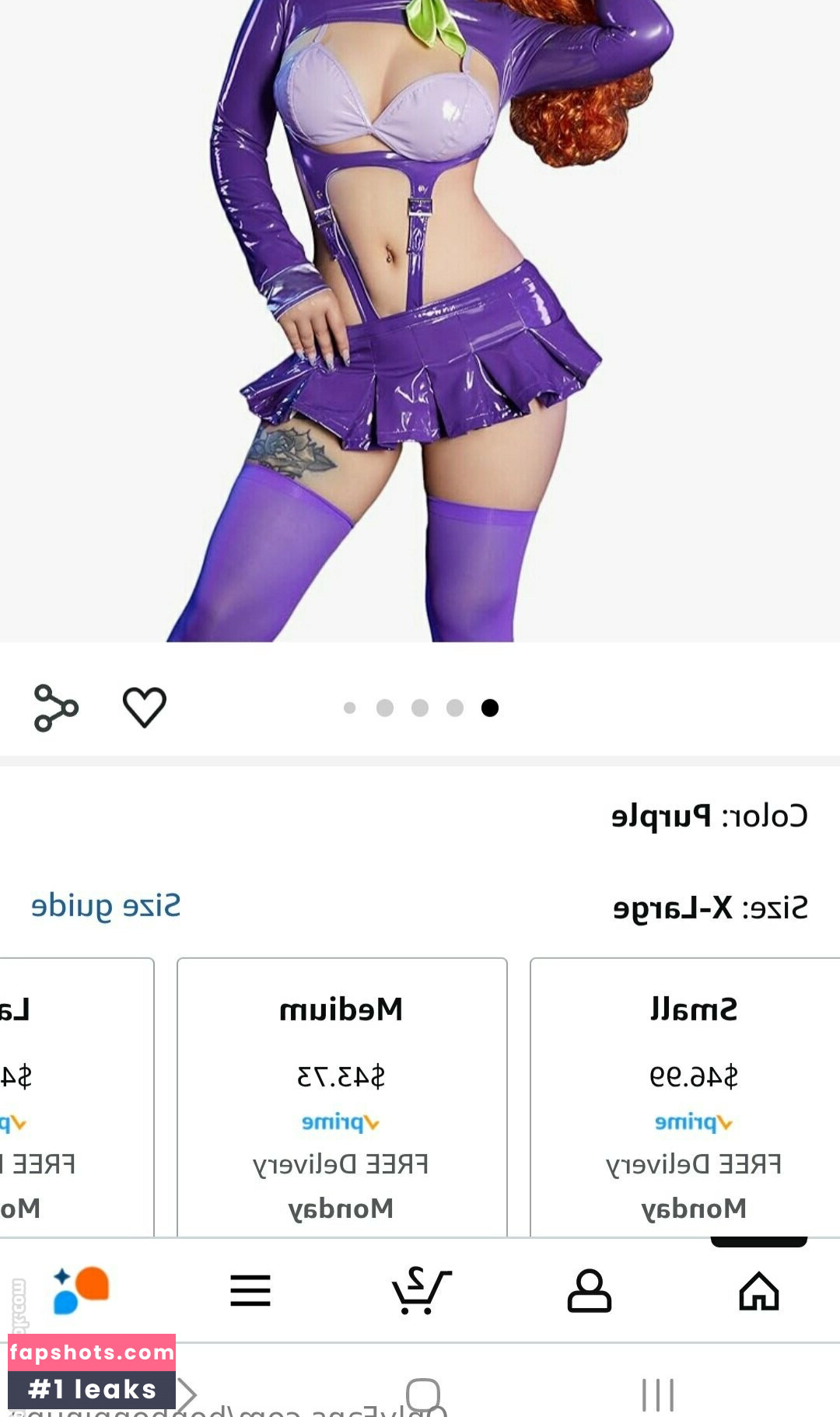Image resolution: width=840 pixels, height=1417 pixels.
Task: Open the hamburger menu tab
Action: (x=250, y=1291)
